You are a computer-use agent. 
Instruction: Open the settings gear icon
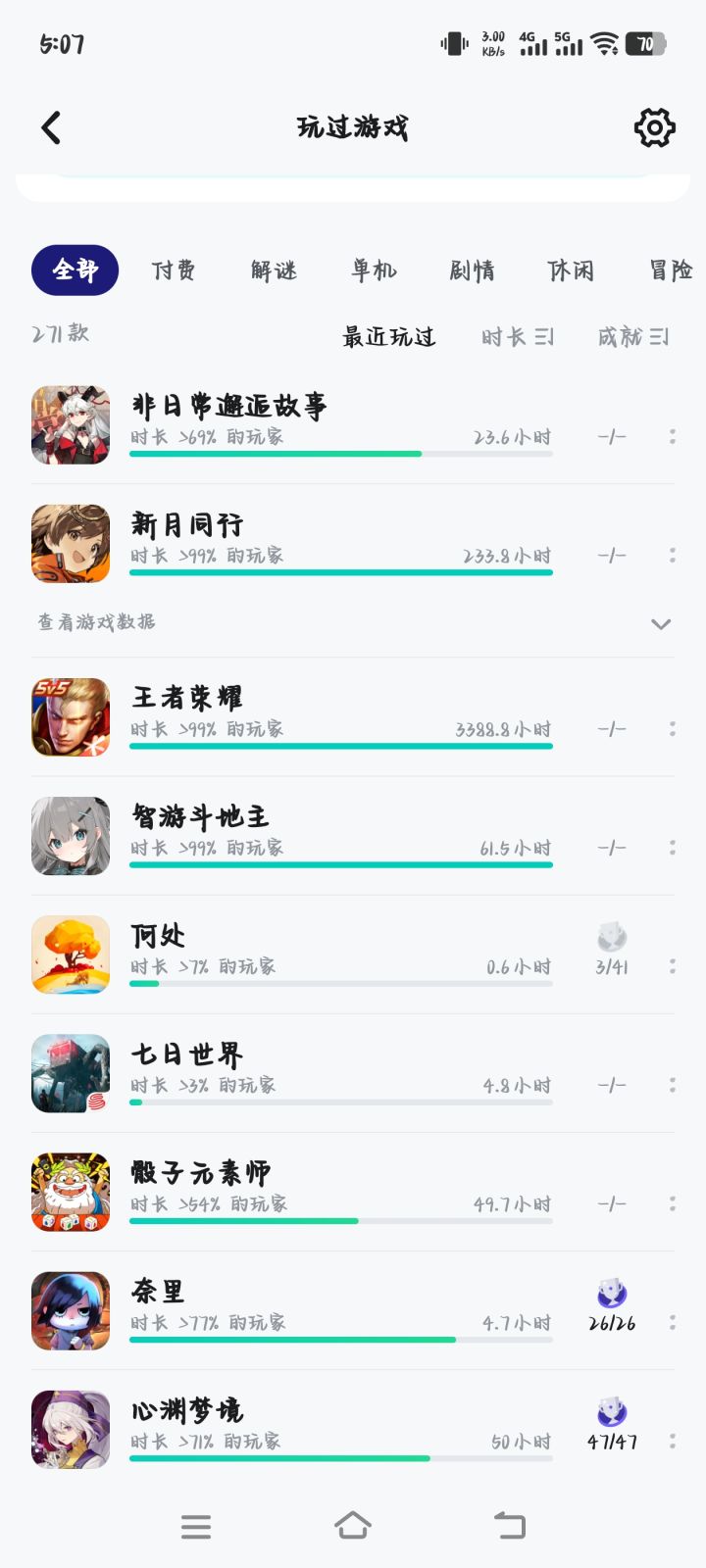coord(654,127)
